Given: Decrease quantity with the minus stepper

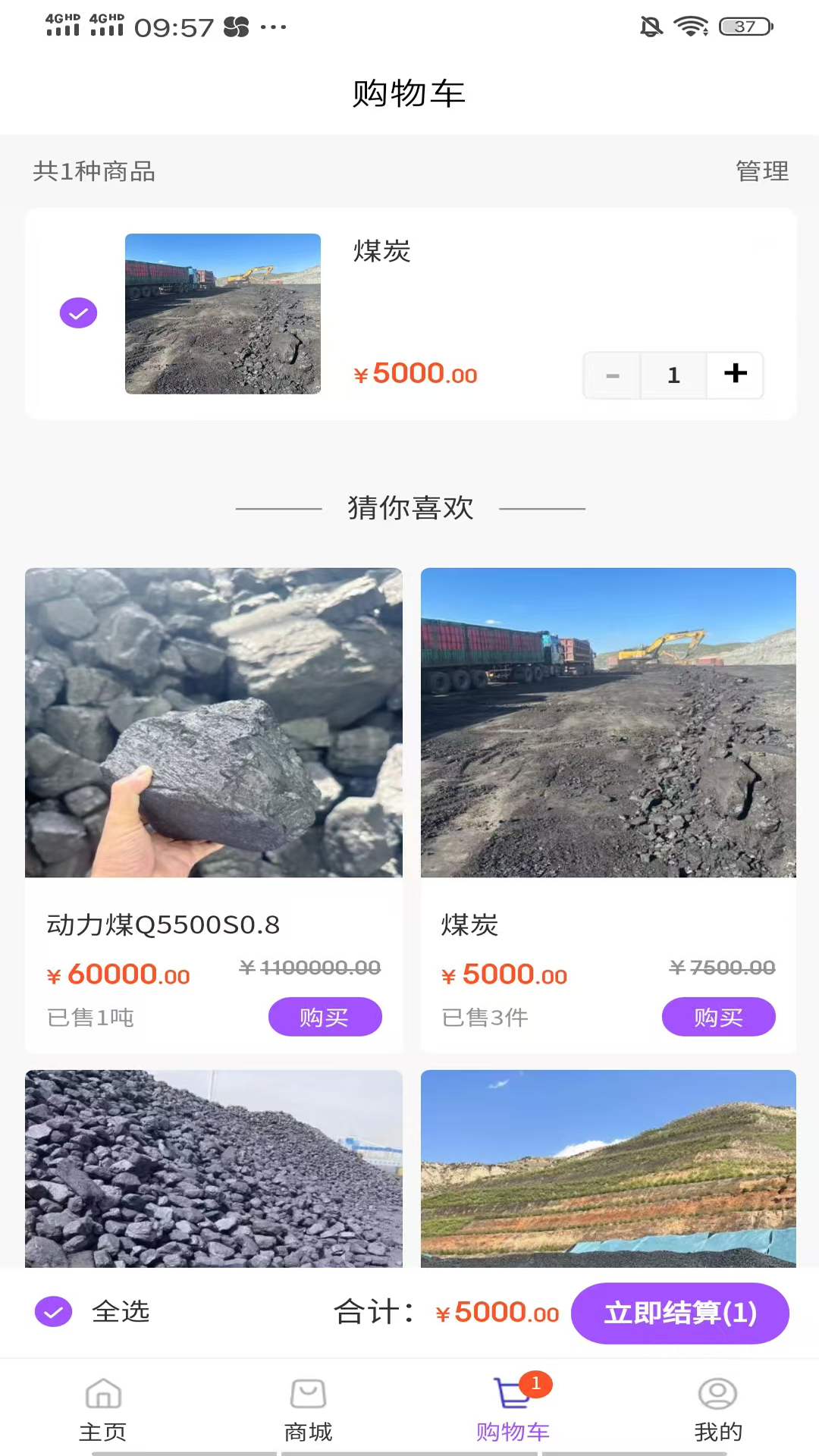Looking at the screenshot, I should point(612,375).
